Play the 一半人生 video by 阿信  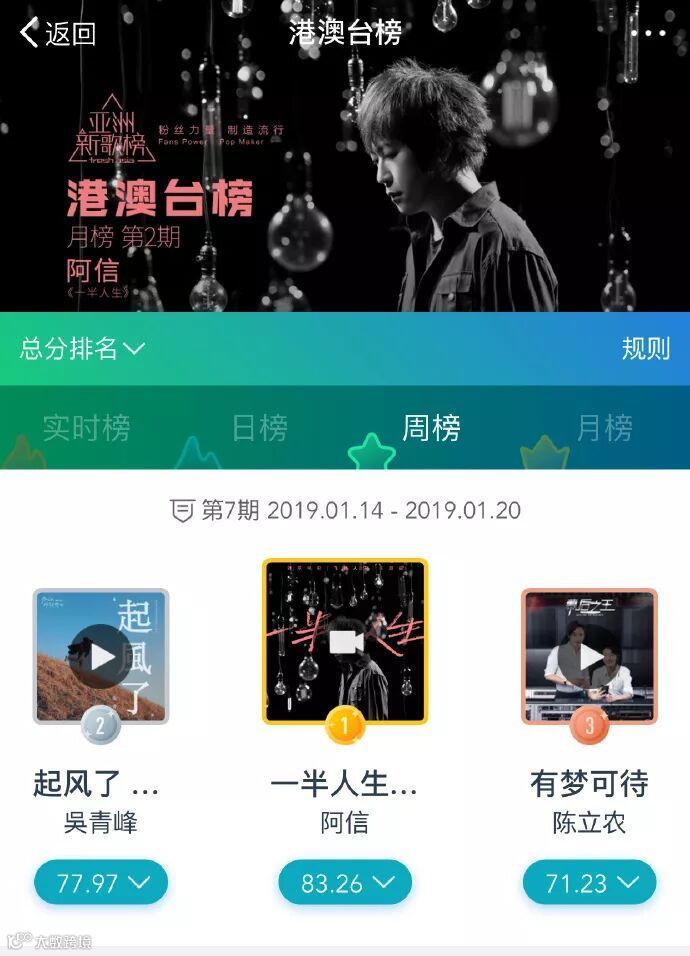point(345,641)
